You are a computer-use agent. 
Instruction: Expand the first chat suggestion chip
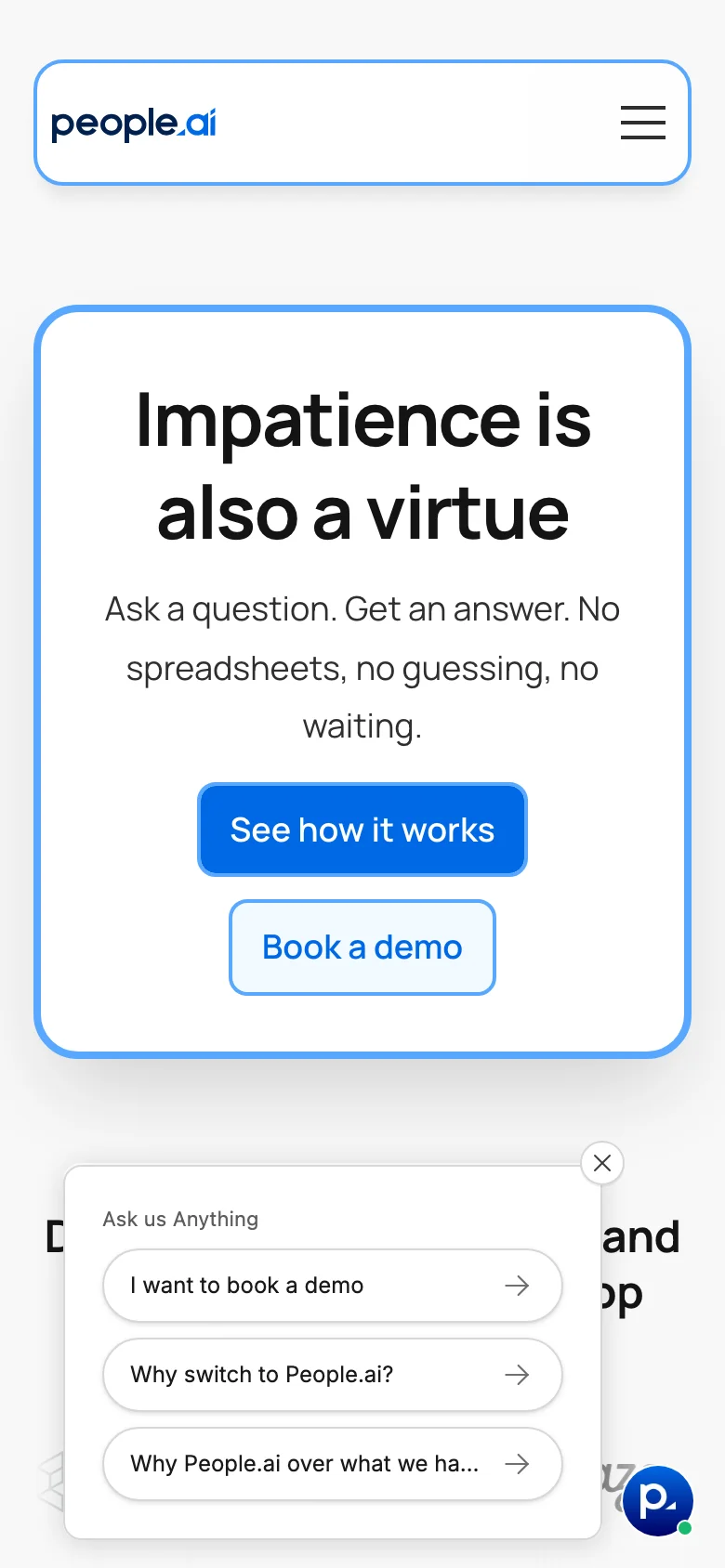click(332, 1286)
